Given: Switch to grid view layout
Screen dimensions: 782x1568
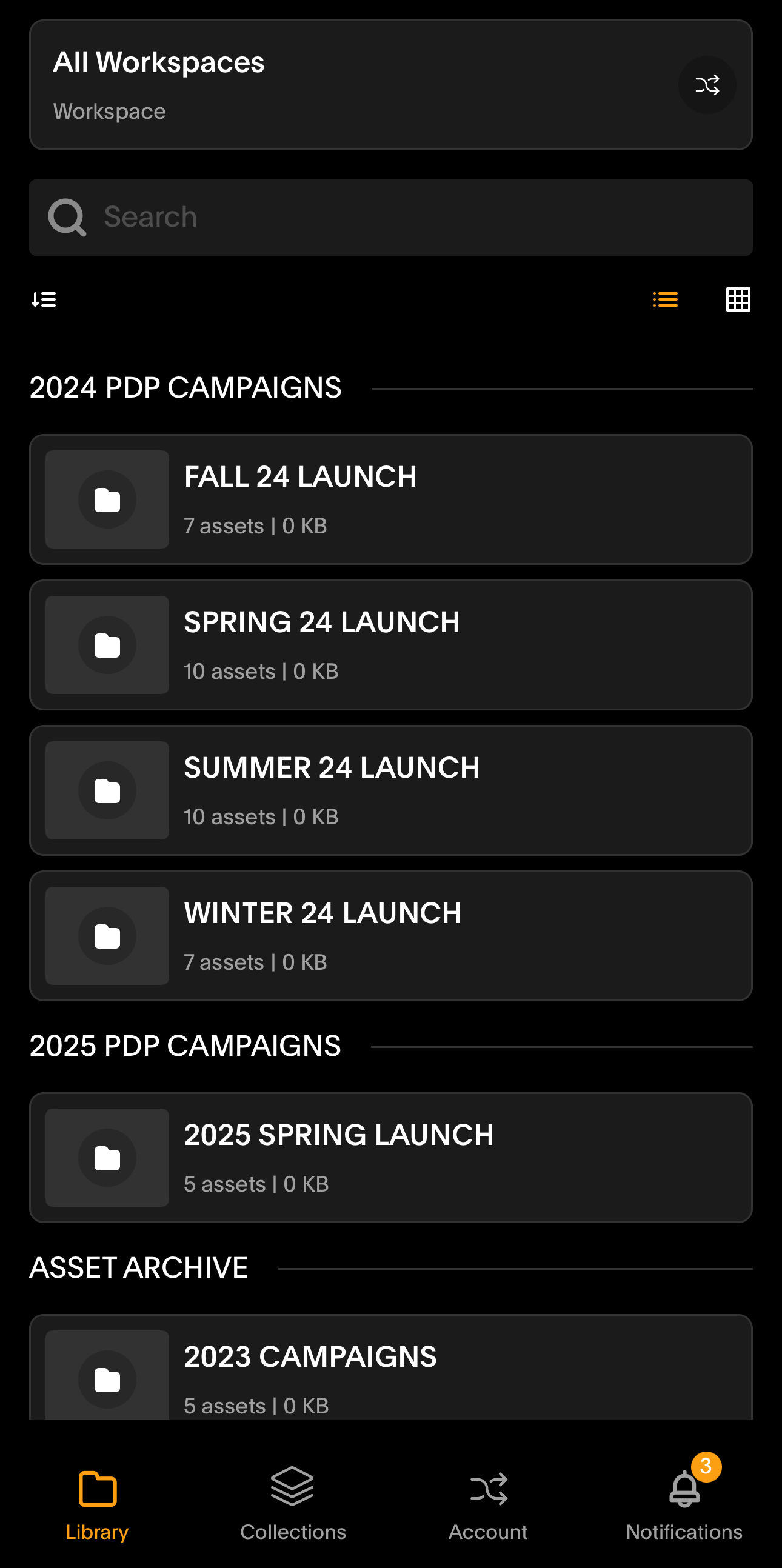Looking at the screenshot, I should point(738,299).
